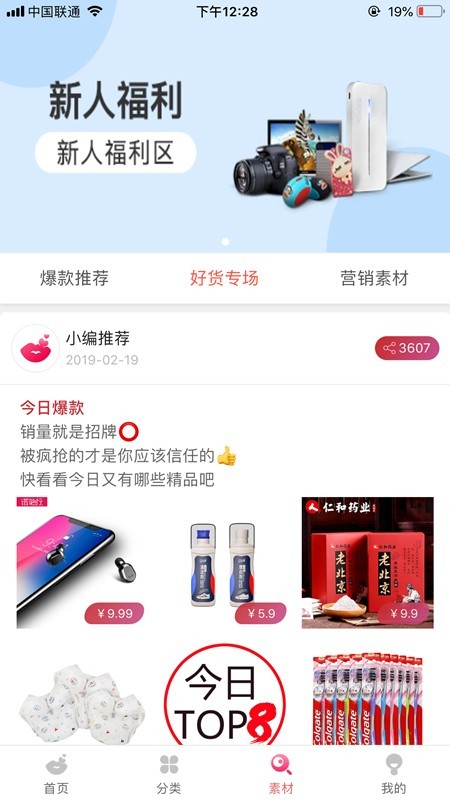Open the 小编推荐 lips avatar

click(36, 348)
